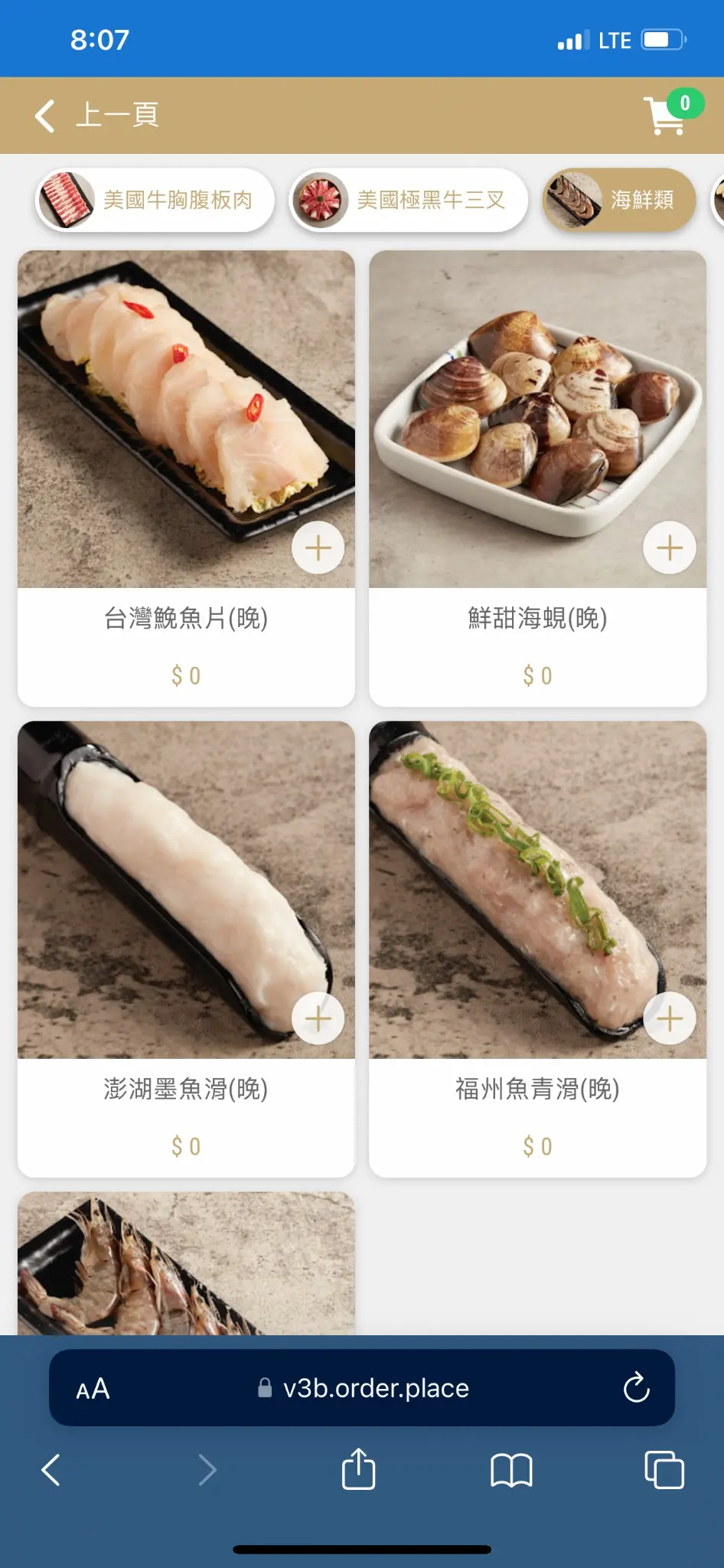Add 澎湖墨魚滑(晚) with plus icon

318,1018
